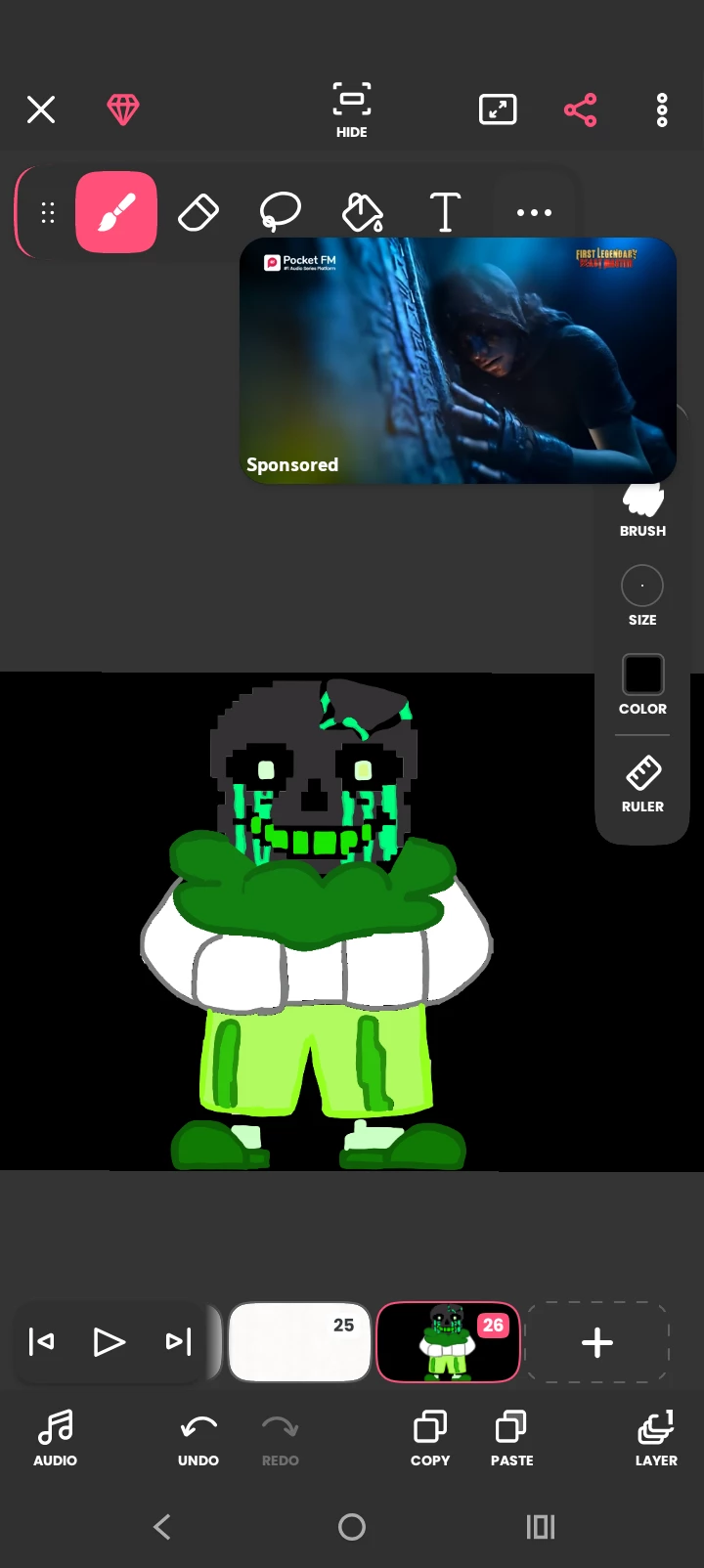Select the eraser tool

point(198,212)
